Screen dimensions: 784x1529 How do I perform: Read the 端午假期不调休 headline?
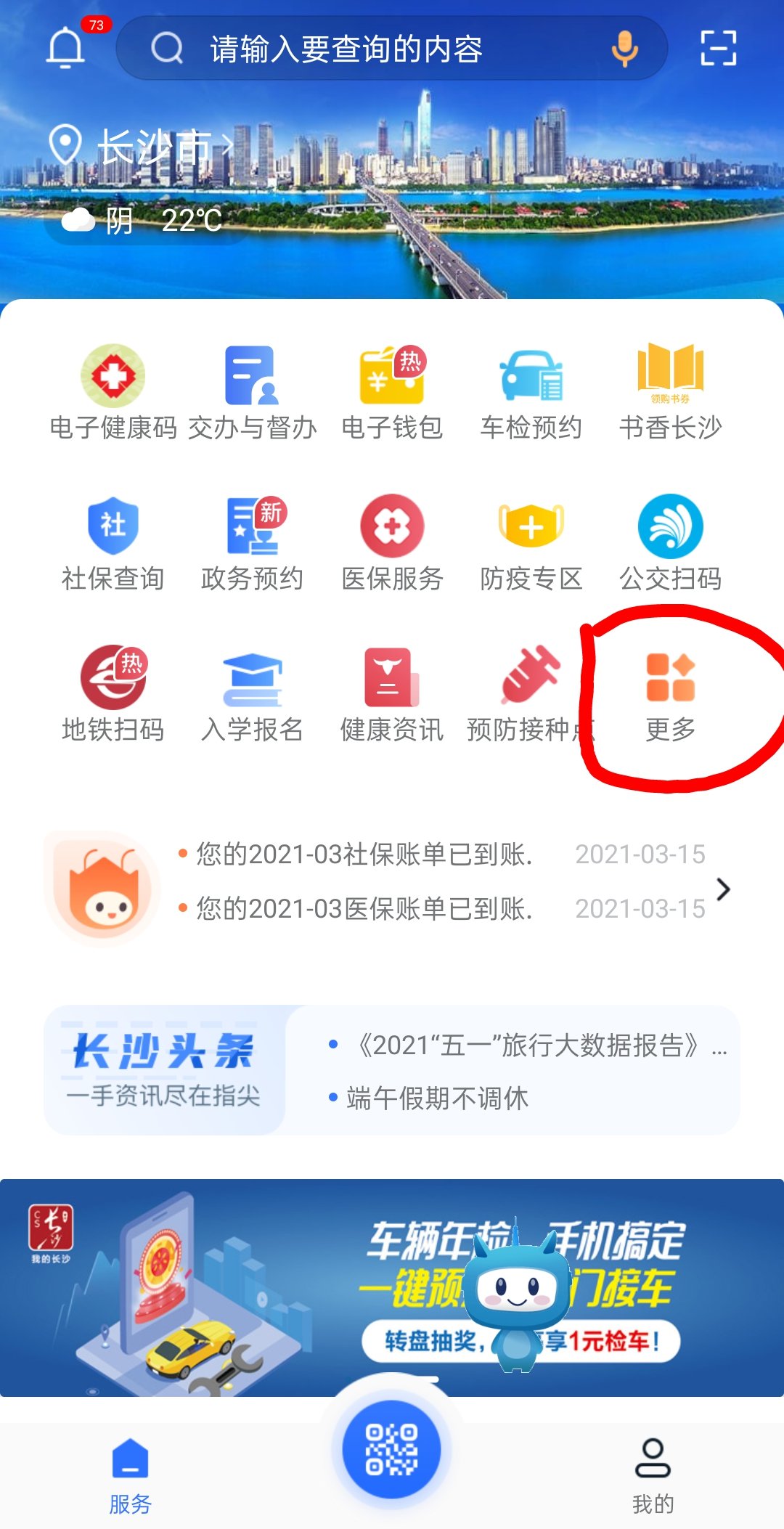click(x=438, y=1098)
